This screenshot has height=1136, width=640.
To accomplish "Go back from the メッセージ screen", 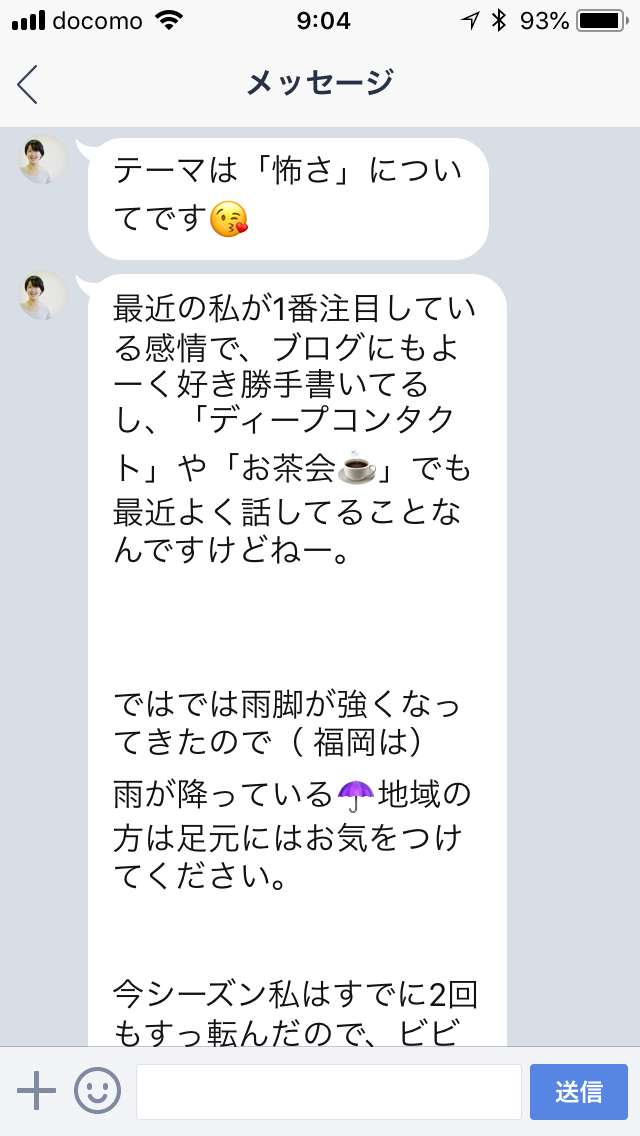I will coord(28,84).
